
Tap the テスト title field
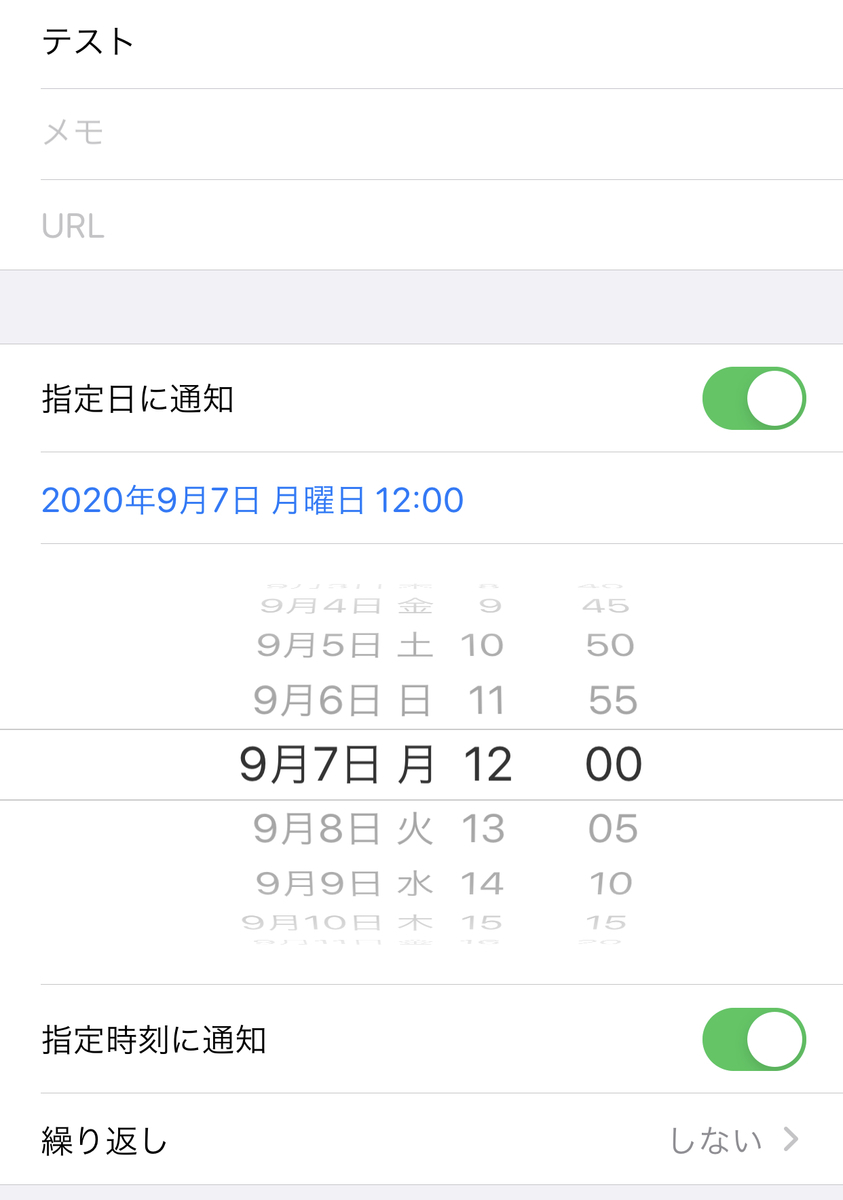(420, 43)
